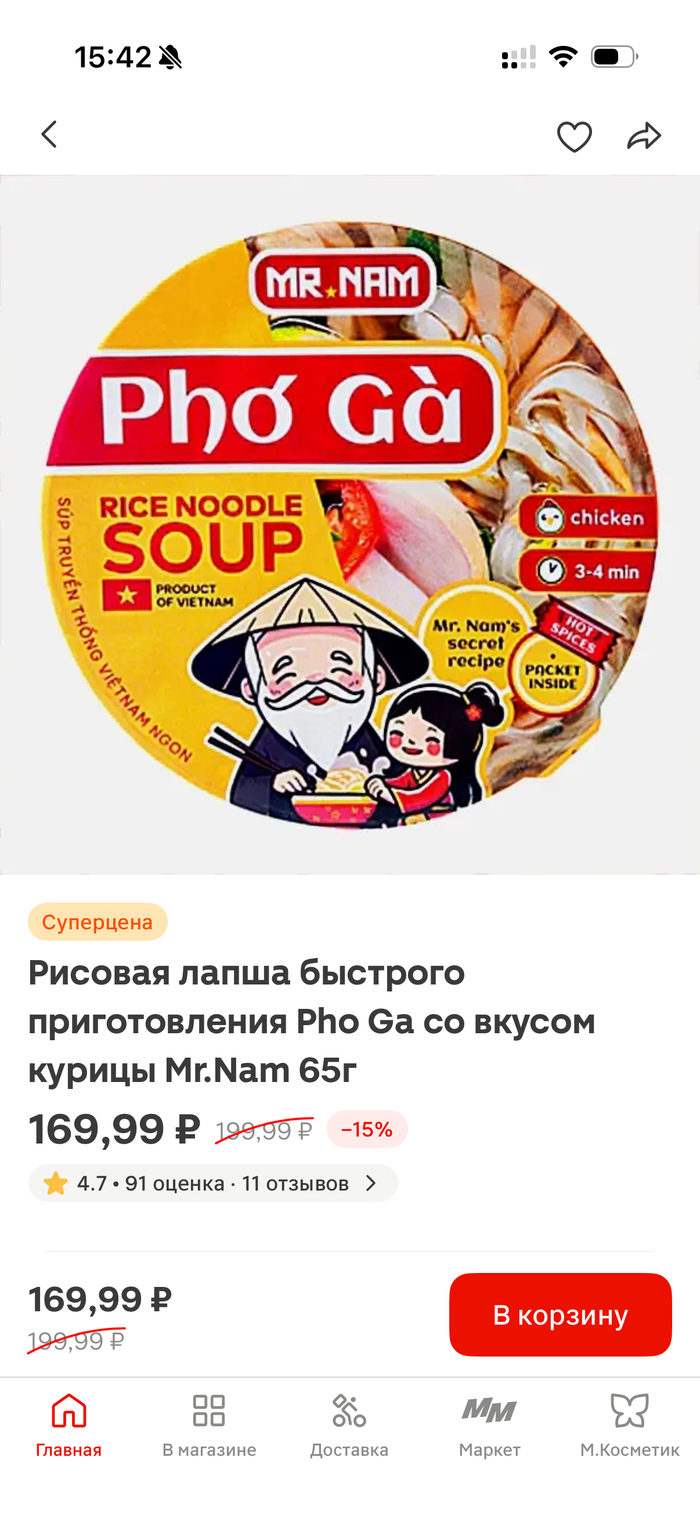Open the enlarged Pho Ga product photo
The width and height of the screenshot is (700, 1522).
point(350,525)
